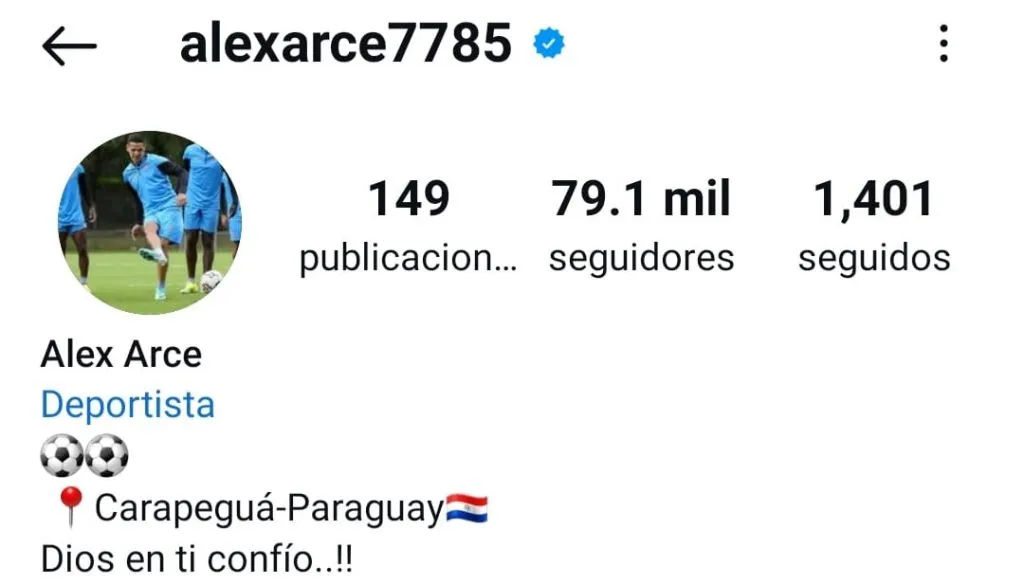
Task: View the 149 publicaciones
Action: click(x=408, y=227)
